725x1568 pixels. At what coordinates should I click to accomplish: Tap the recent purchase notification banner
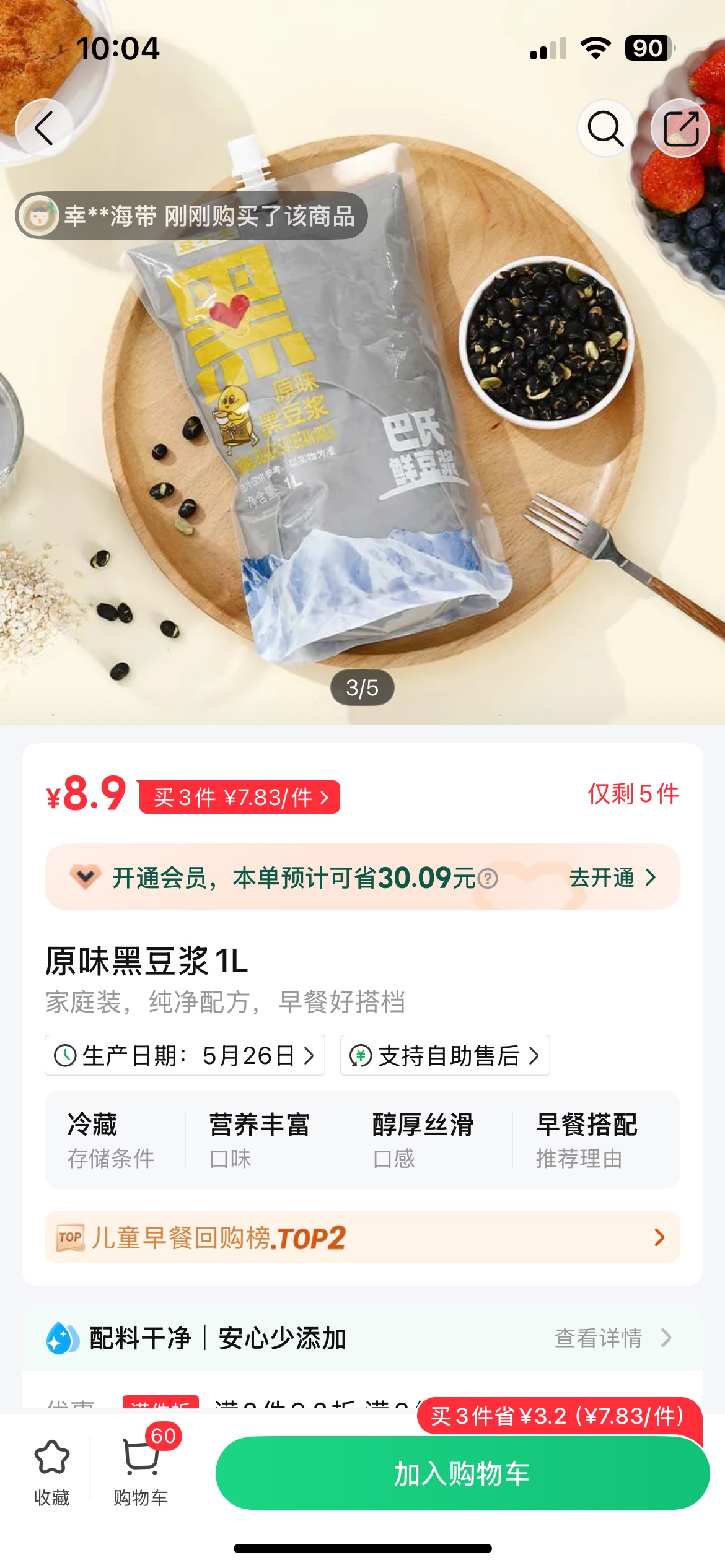pos(191,216)
